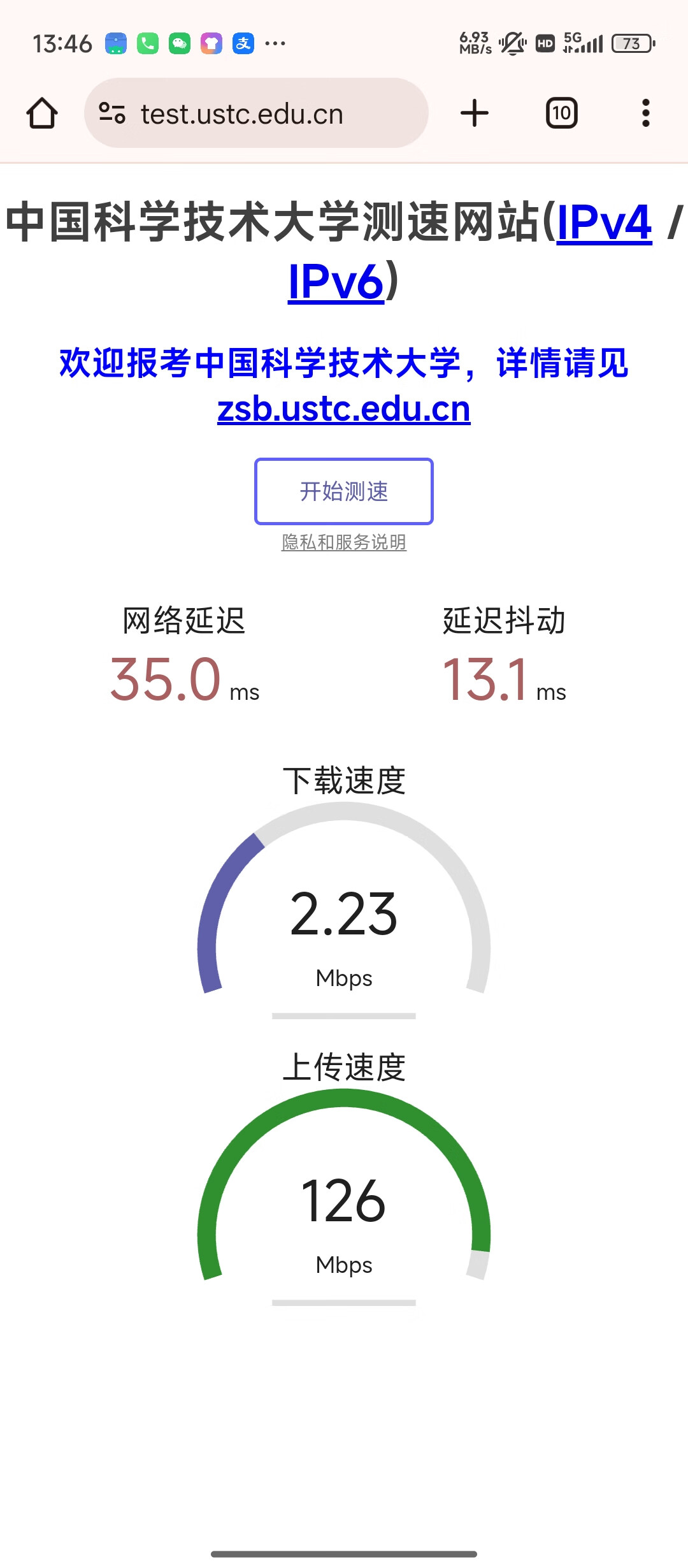This screenshot has width=688, height=1568.
Task: Open 隐私和服务说明 privacy notice
Action: click(x=344, y=542)
